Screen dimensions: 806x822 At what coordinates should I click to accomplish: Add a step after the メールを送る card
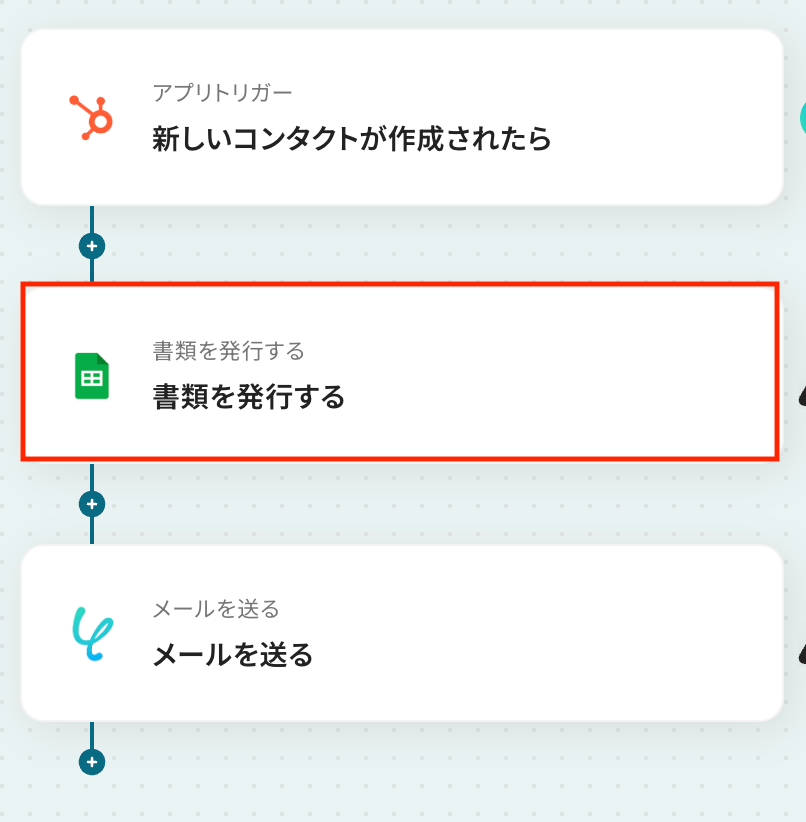point(92,762)
